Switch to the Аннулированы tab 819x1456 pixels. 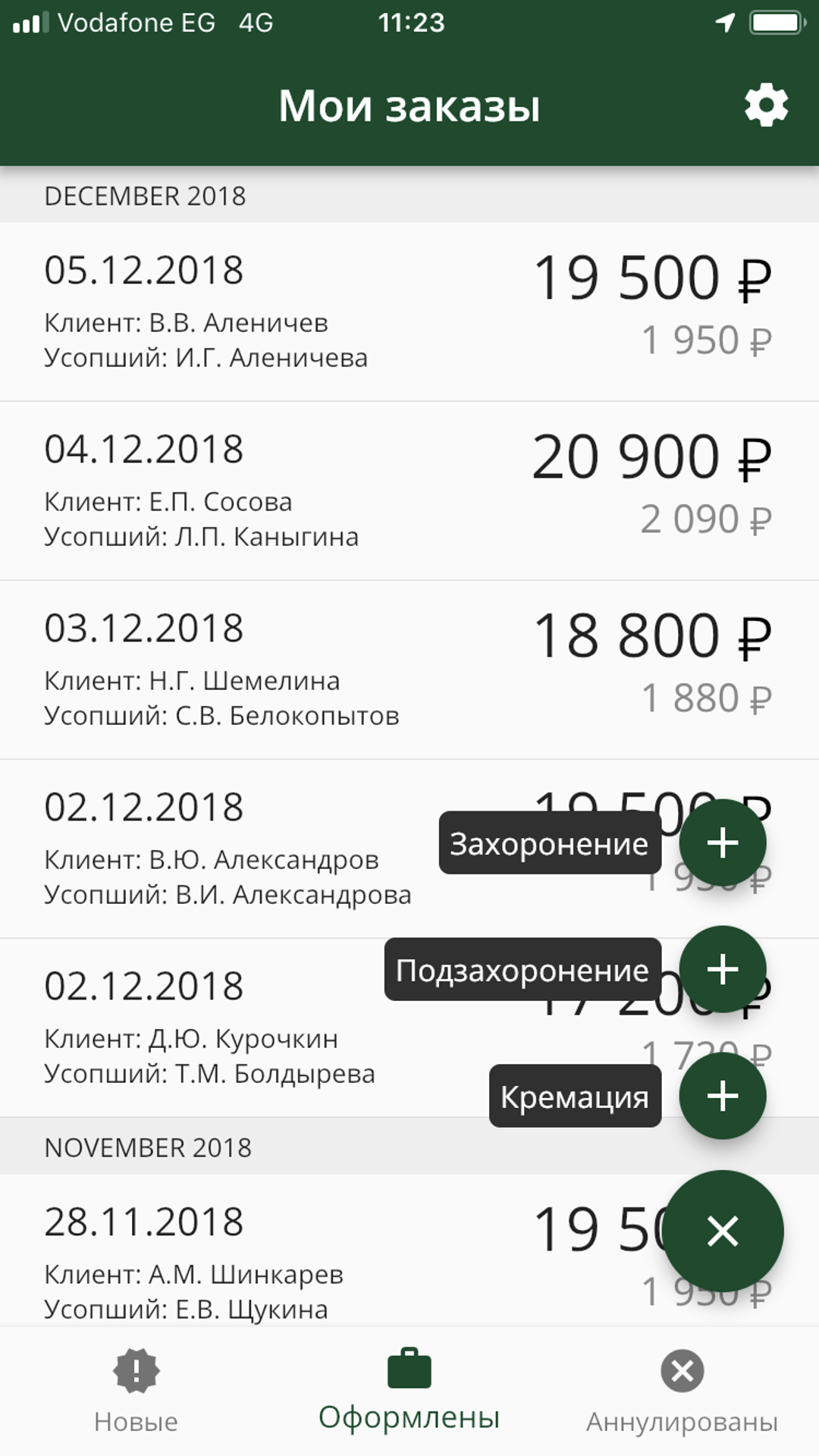[x=682, y=1392]
